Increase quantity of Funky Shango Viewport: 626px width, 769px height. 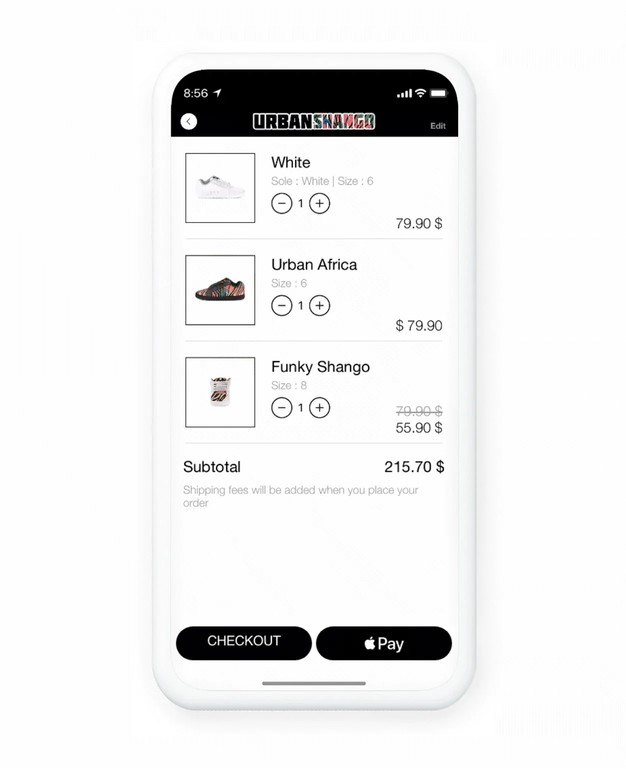(319, 408)
